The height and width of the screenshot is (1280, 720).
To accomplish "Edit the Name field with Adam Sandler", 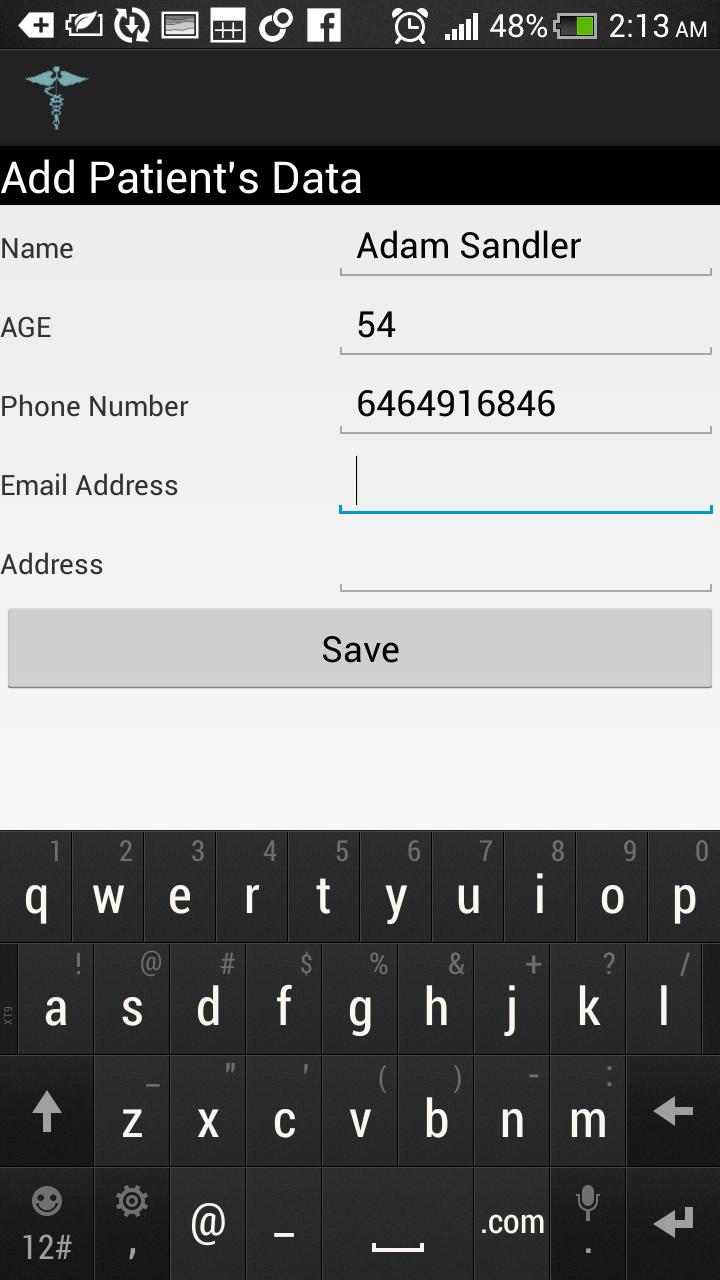I will coord(525,246).
